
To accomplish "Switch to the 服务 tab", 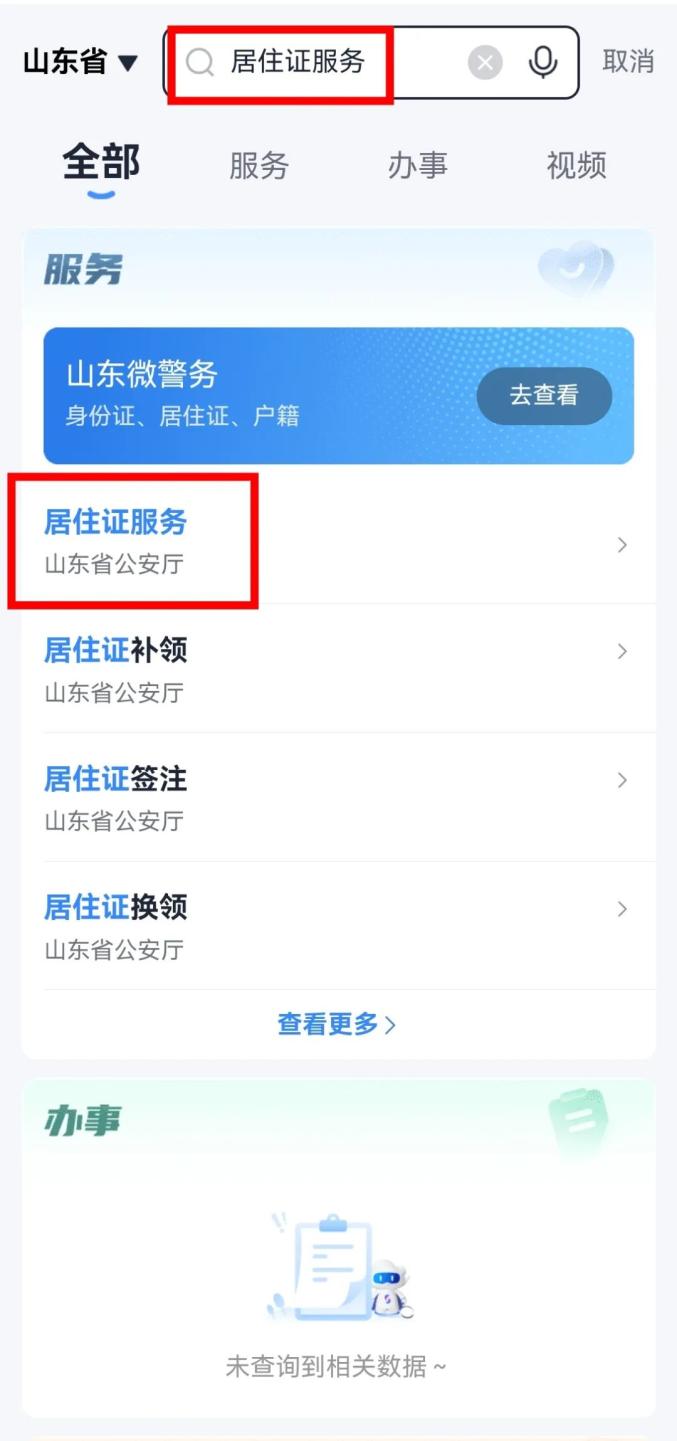I will 259,166.
